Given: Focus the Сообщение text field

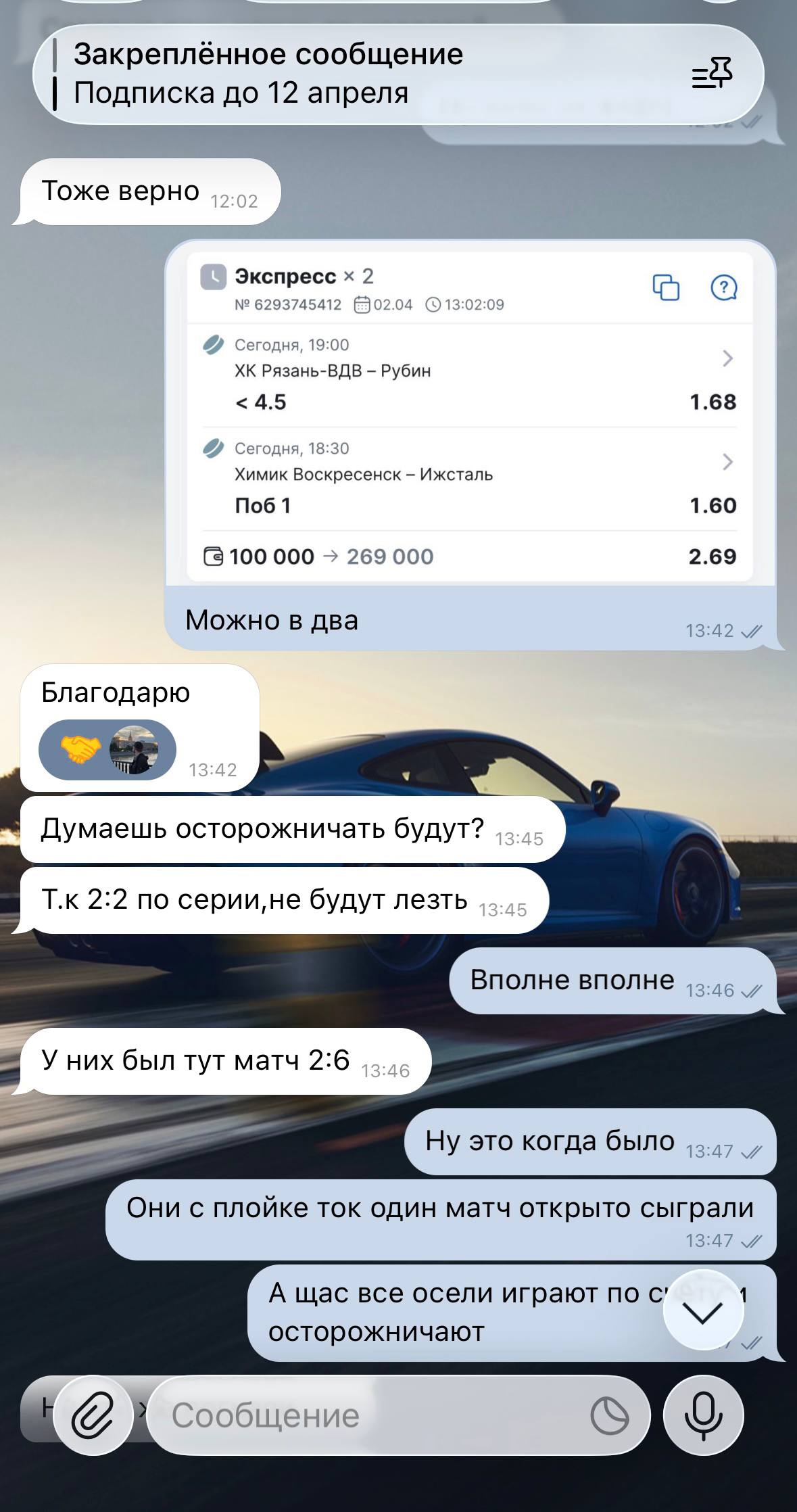Looking at the screenshot, I should tap(365, 1415).
